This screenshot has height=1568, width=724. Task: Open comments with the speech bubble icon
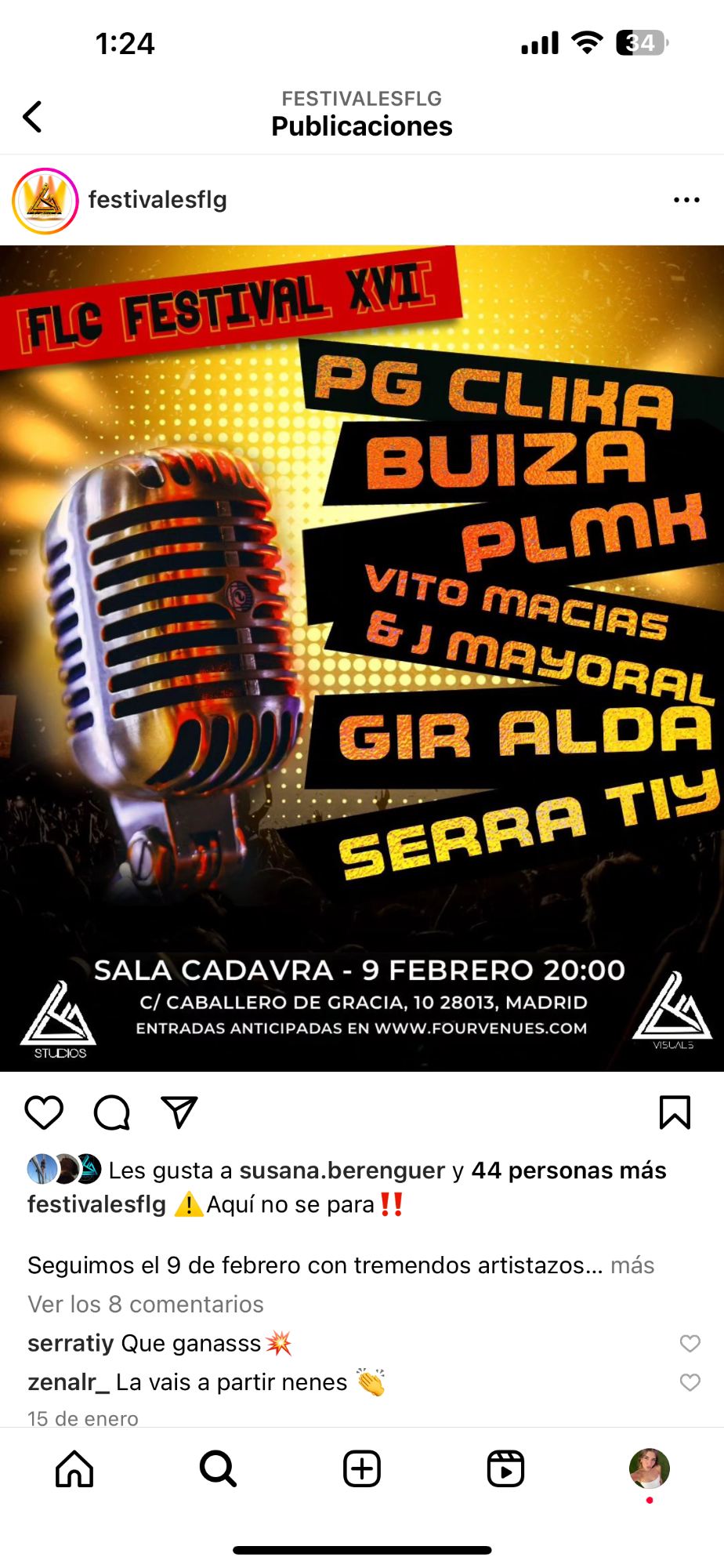pos(112,1112)
